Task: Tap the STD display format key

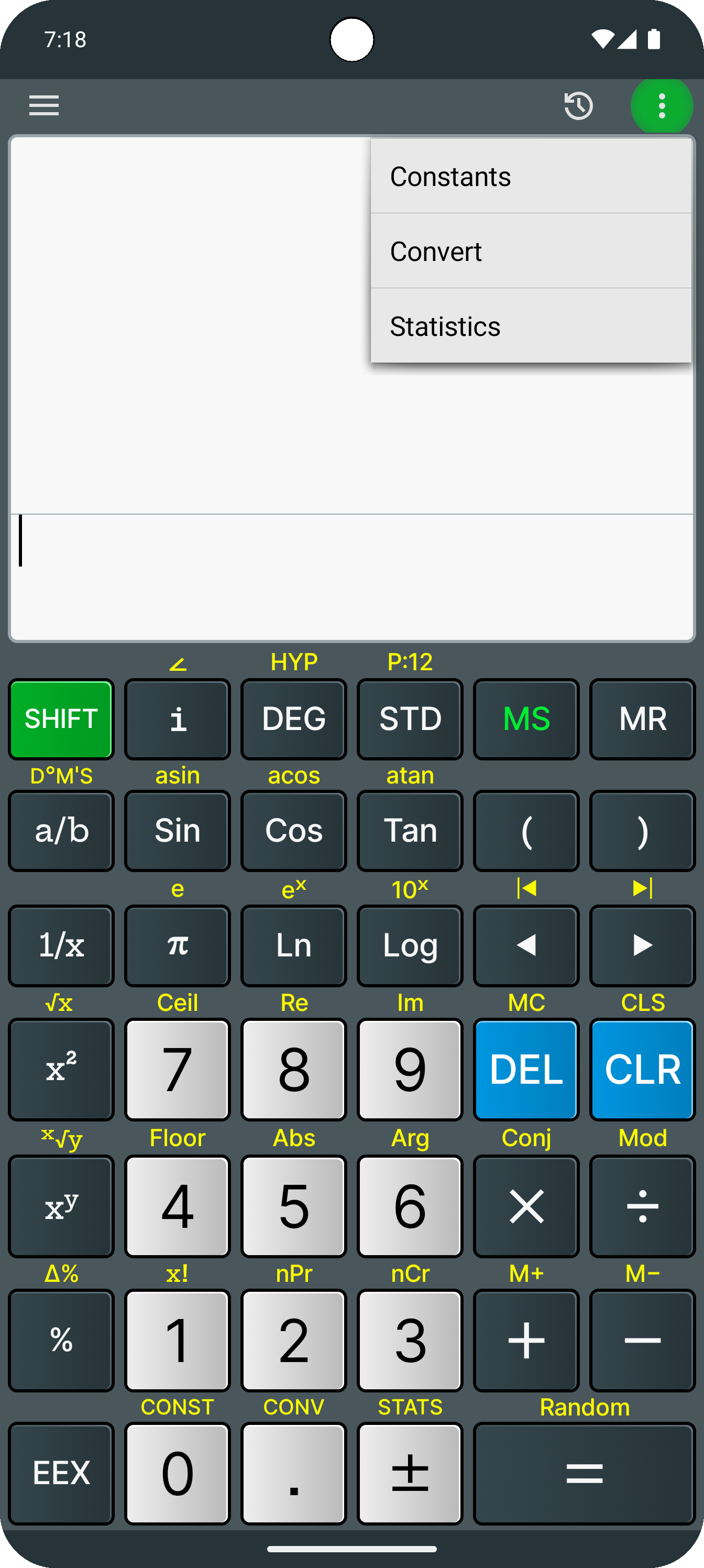Action: [410, 719]
